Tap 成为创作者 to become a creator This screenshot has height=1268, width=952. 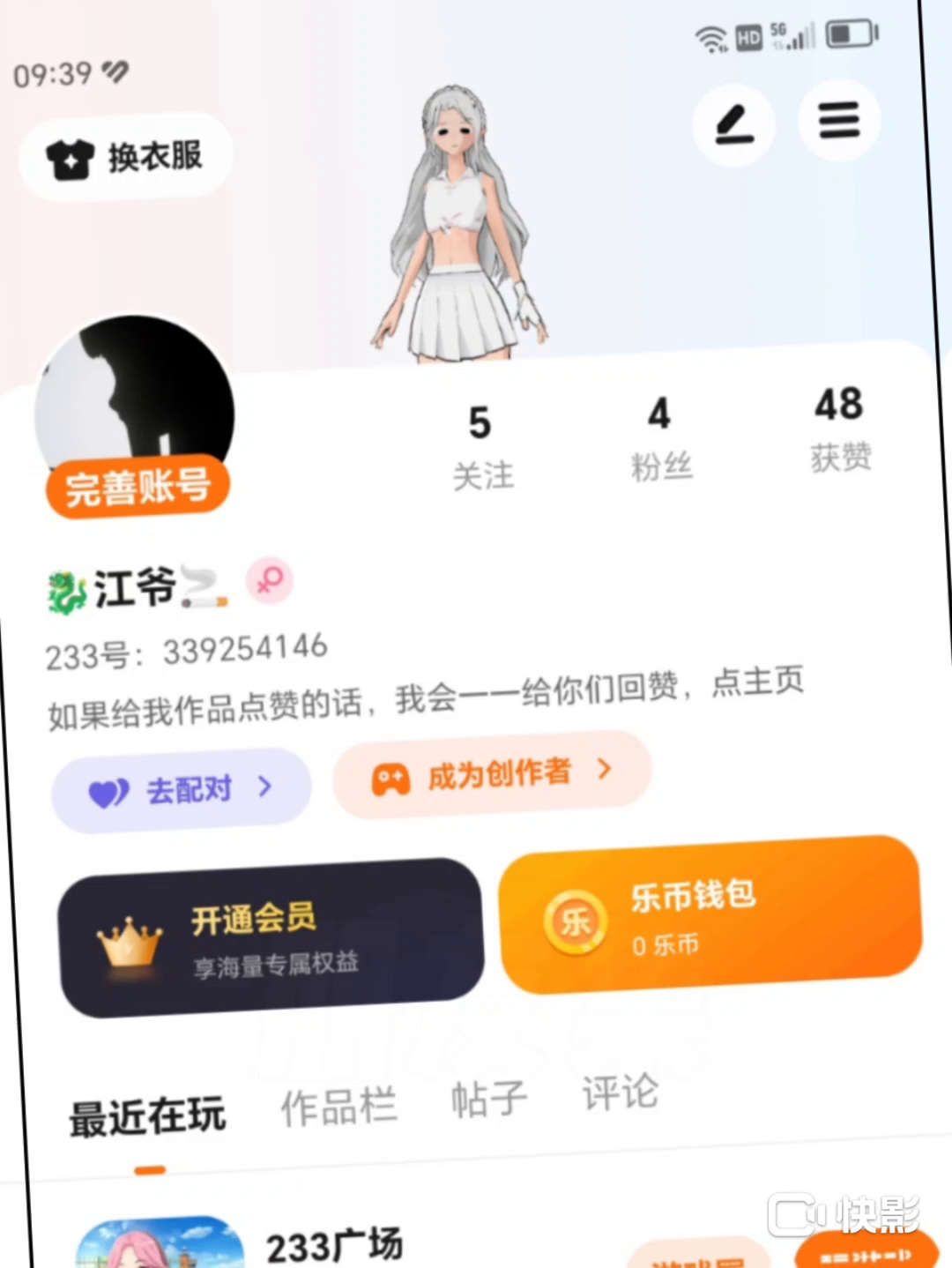point(492,775)
